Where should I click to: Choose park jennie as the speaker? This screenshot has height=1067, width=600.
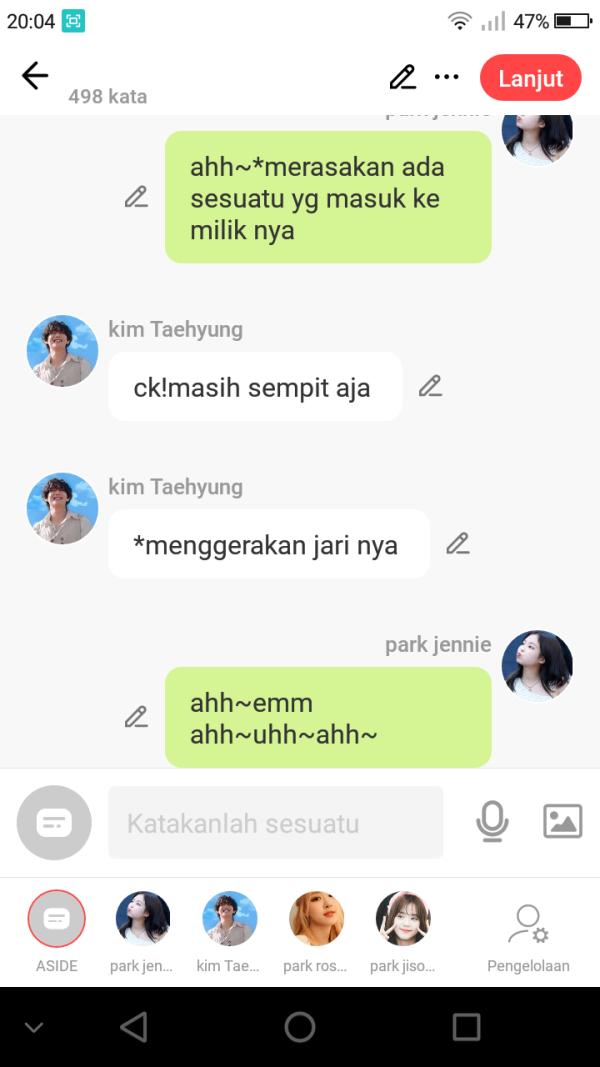(x=143, y=919)
